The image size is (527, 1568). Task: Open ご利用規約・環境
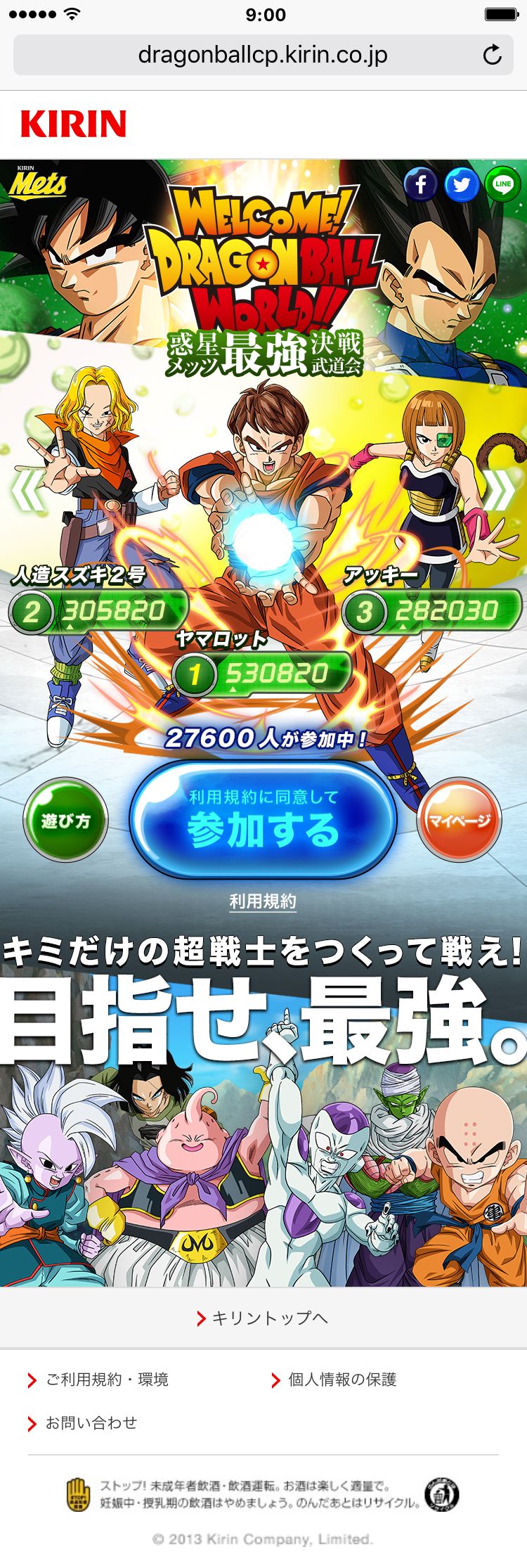click(105, 1380)
